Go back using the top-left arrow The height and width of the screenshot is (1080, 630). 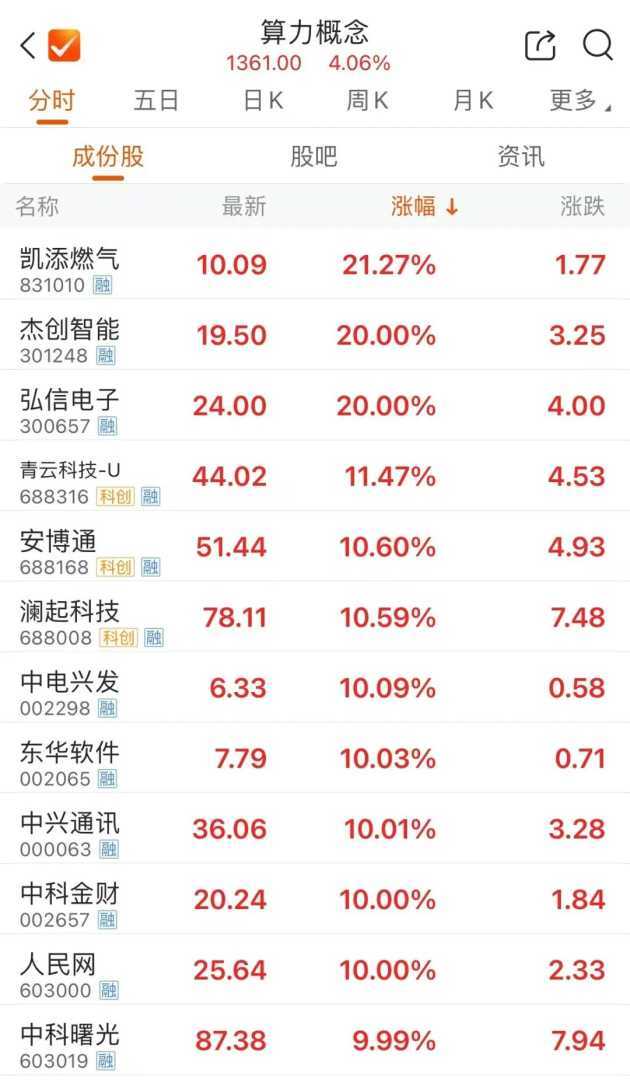28,45
